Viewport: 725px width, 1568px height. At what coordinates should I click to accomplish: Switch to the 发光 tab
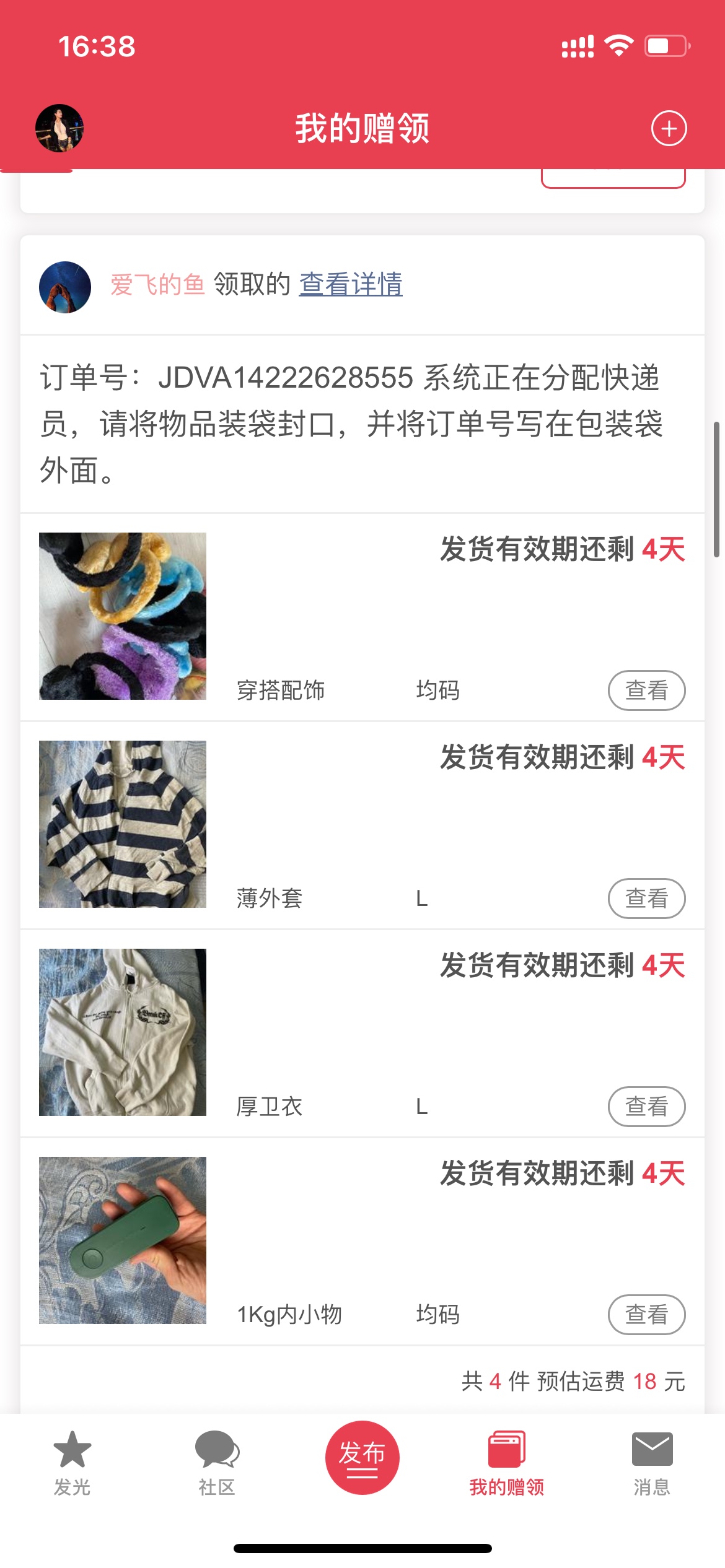pos(72,1463)
